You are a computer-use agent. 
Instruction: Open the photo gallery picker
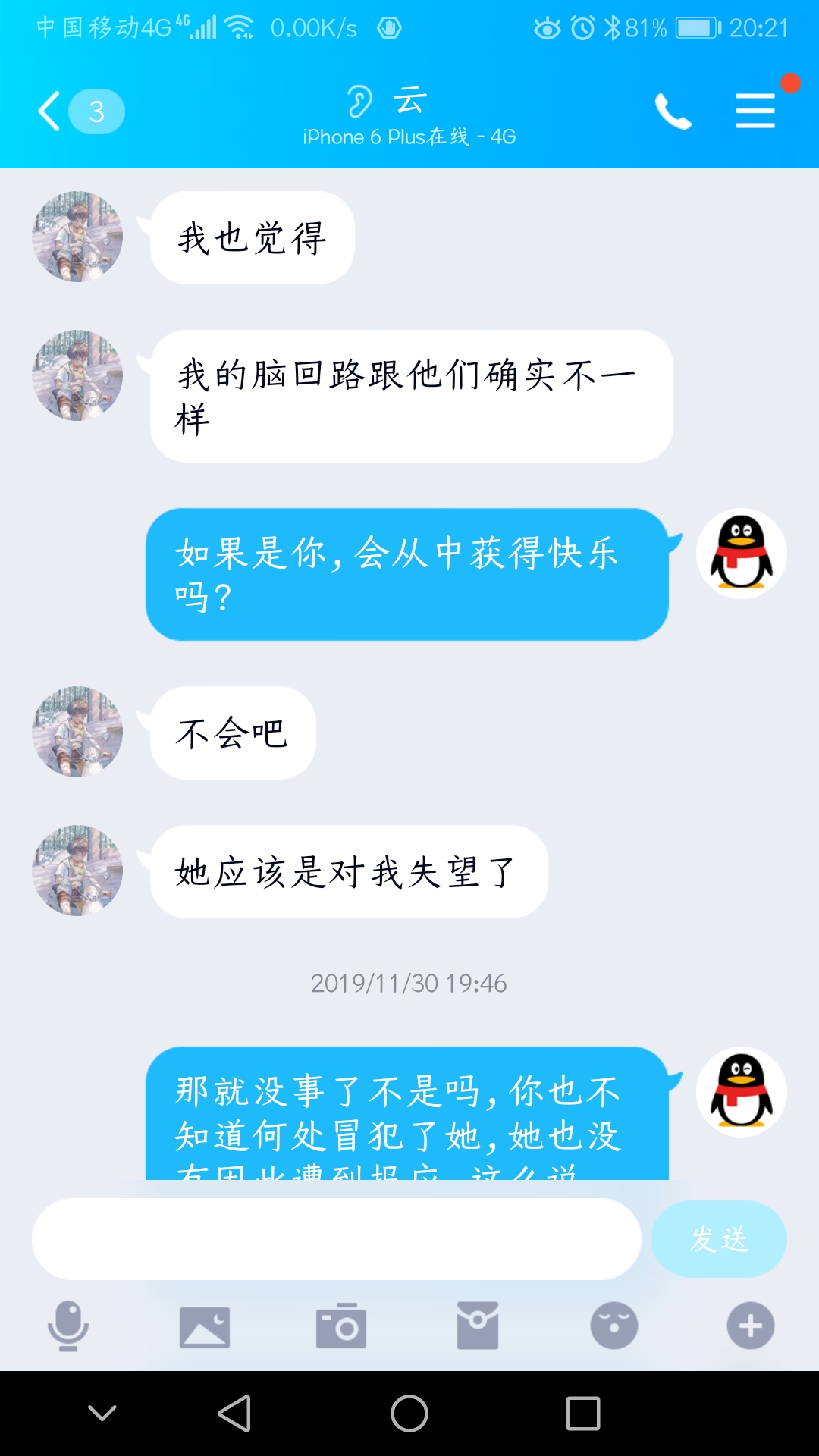[x=205, y=1326]
